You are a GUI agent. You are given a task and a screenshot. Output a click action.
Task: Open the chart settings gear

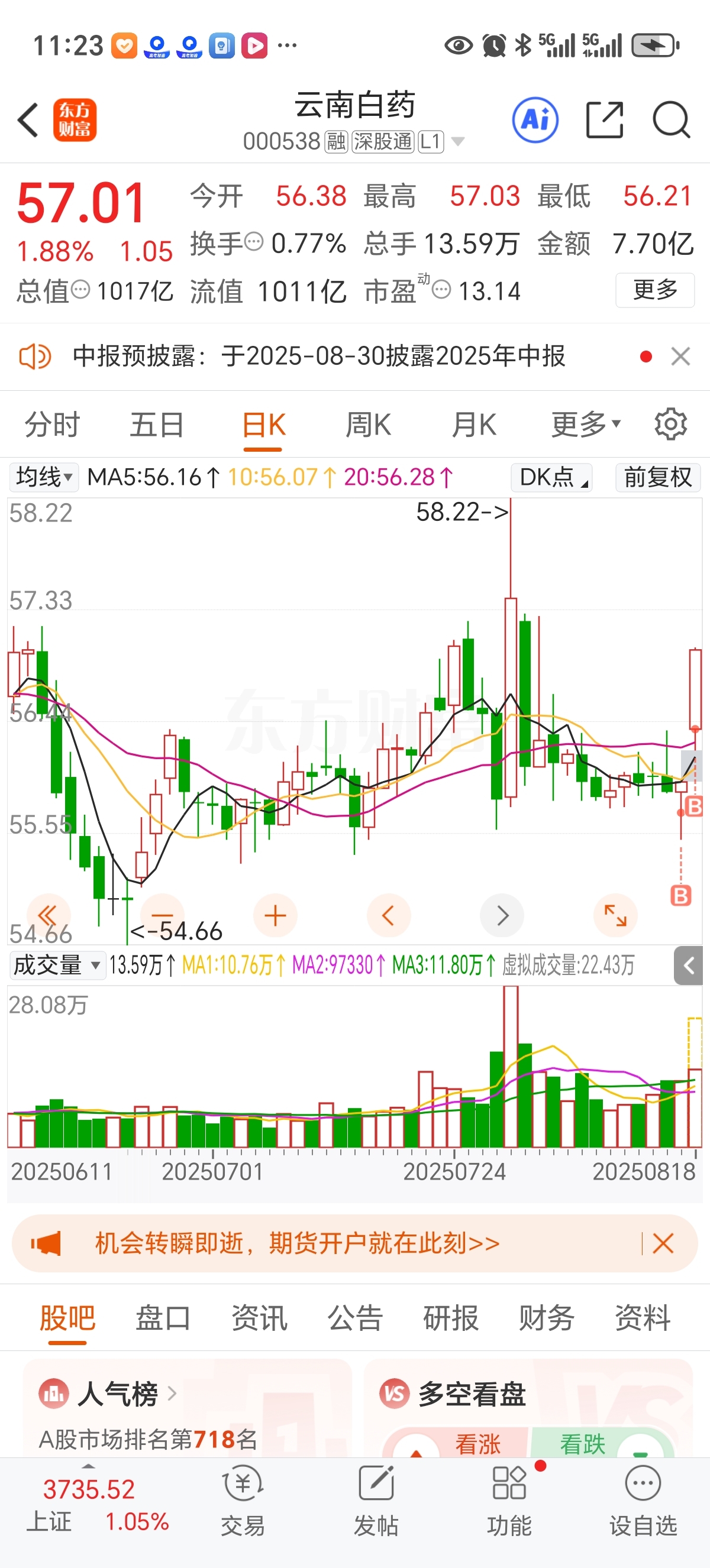pos(671,425)
